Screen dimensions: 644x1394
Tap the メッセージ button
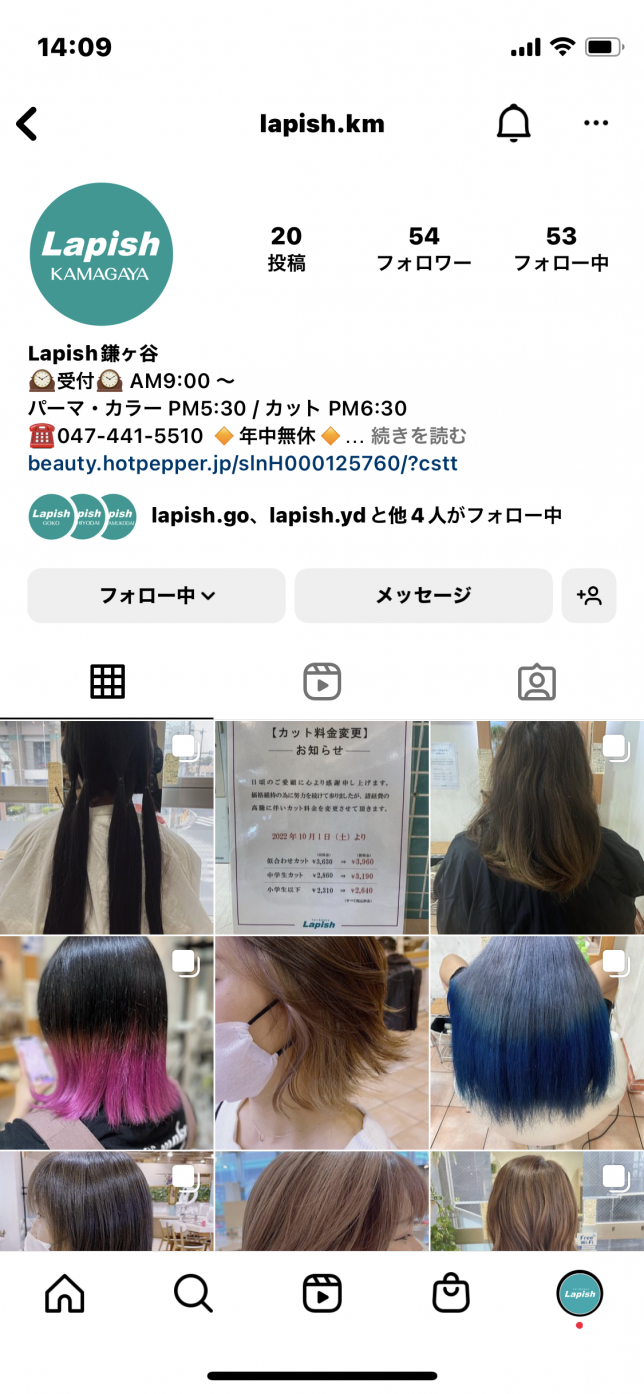pos(423,596)
